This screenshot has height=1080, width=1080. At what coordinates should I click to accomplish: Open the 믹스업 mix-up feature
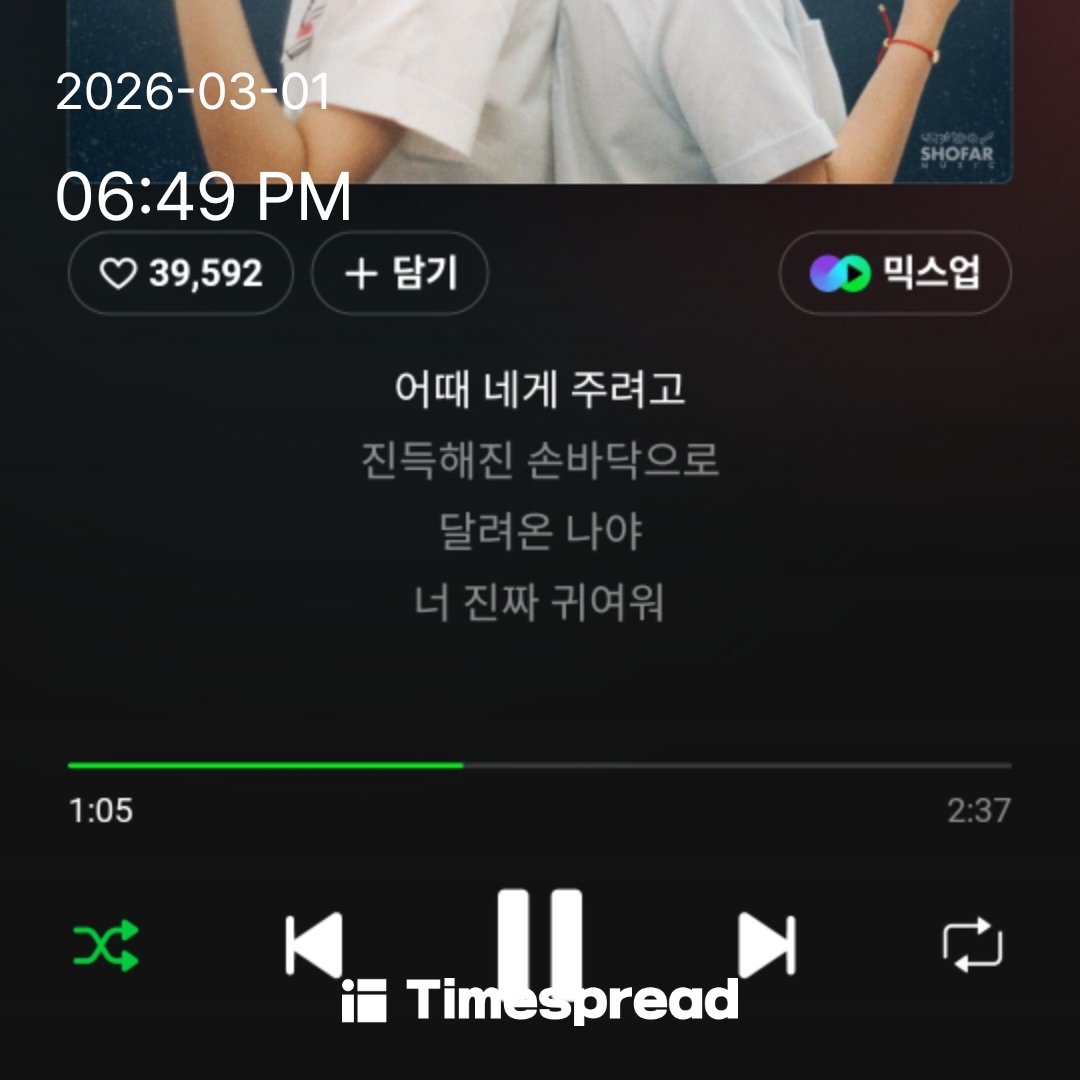pyautogui.click(x=895, y=273)
